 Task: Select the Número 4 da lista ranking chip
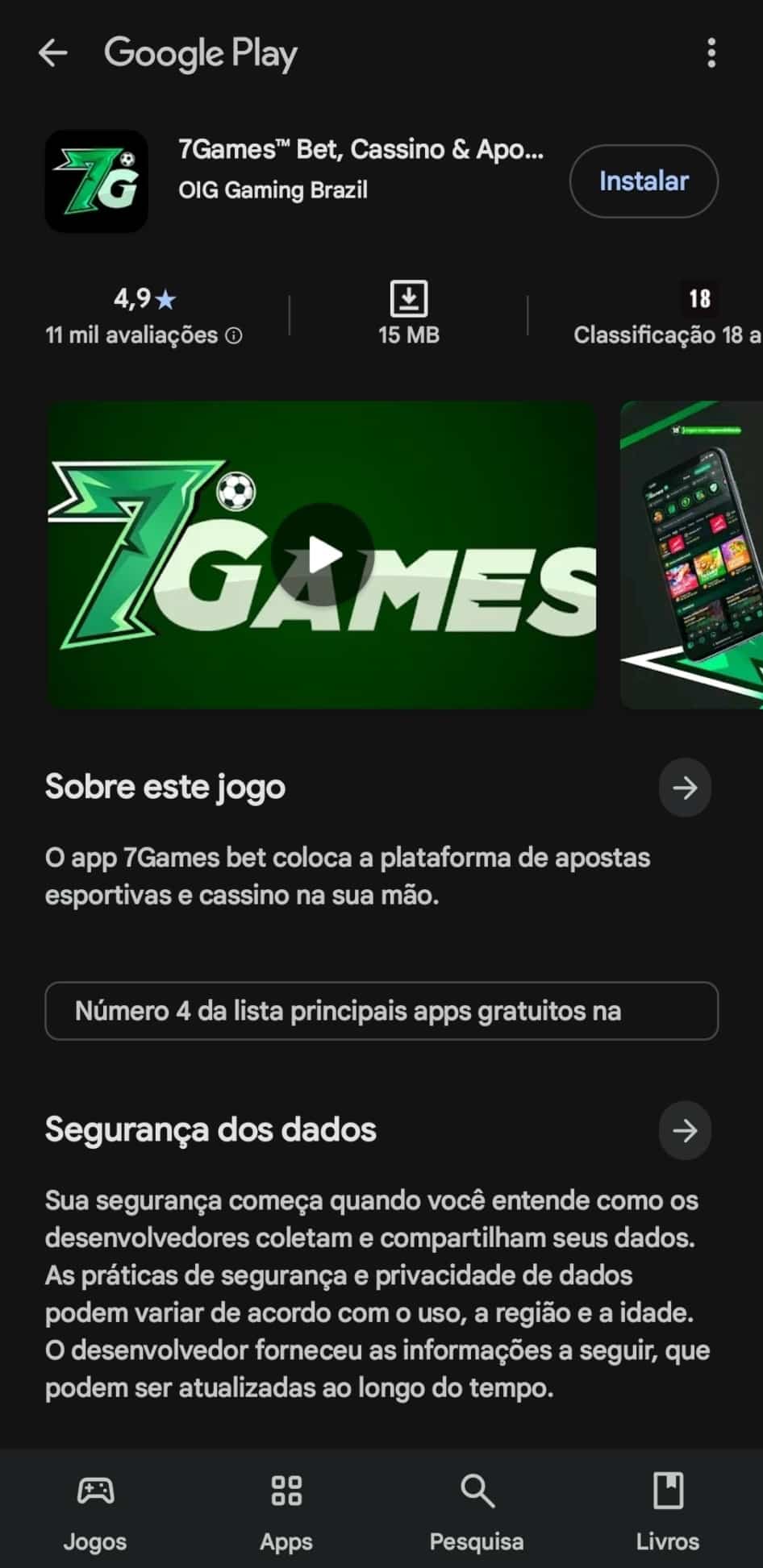381,1011
